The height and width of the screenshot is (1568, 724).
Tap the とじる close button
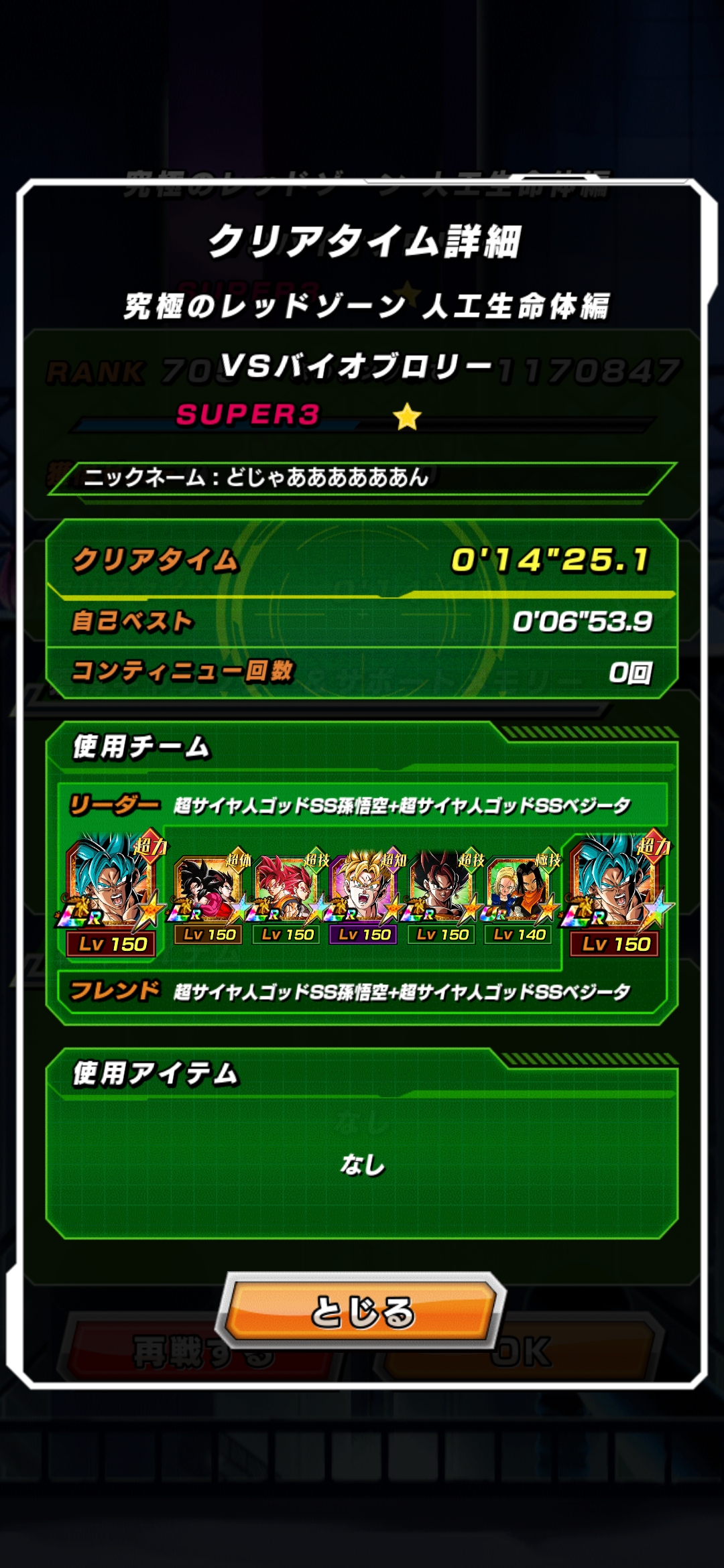click(362, 1311)
